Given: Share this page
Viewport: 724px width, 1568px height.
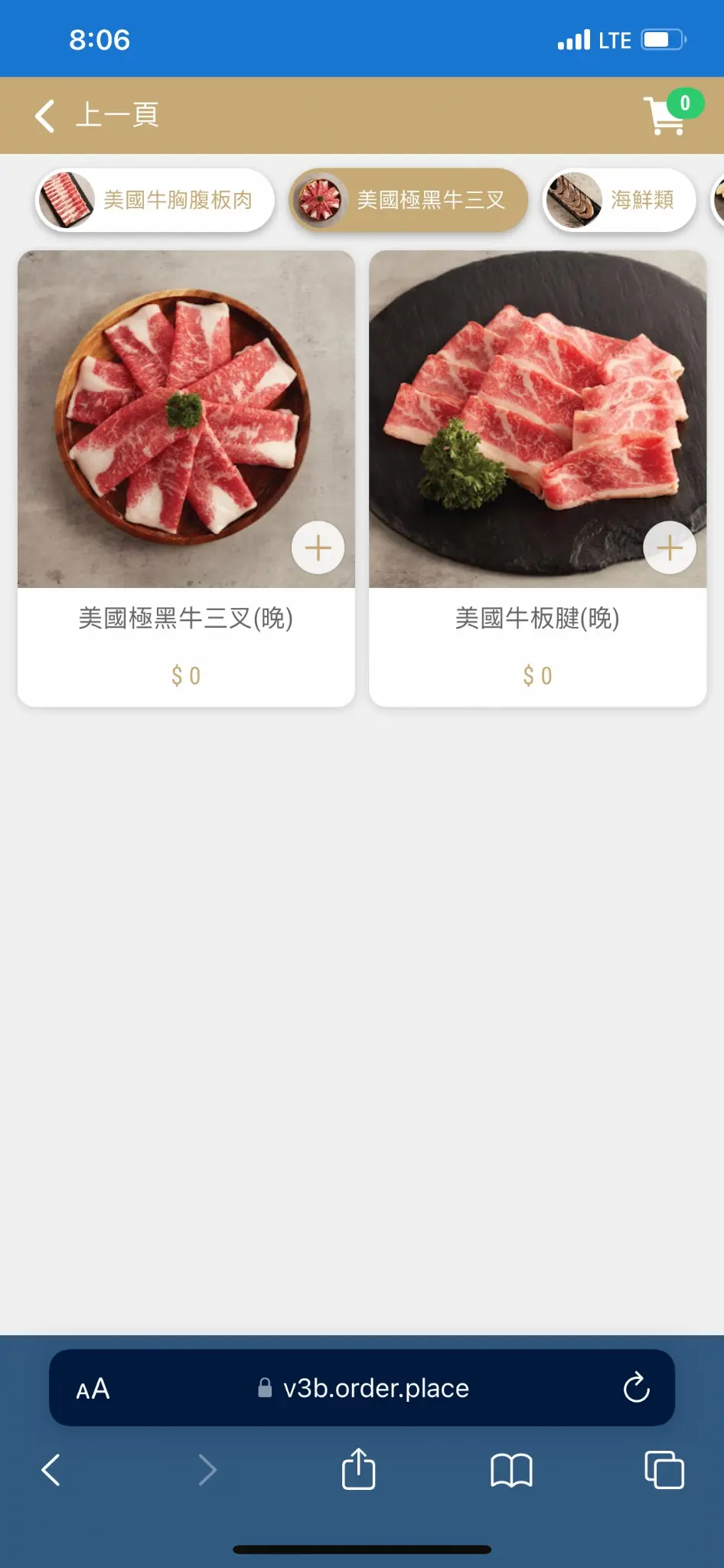Looking at the screenshot, I should pos(358,1469).
